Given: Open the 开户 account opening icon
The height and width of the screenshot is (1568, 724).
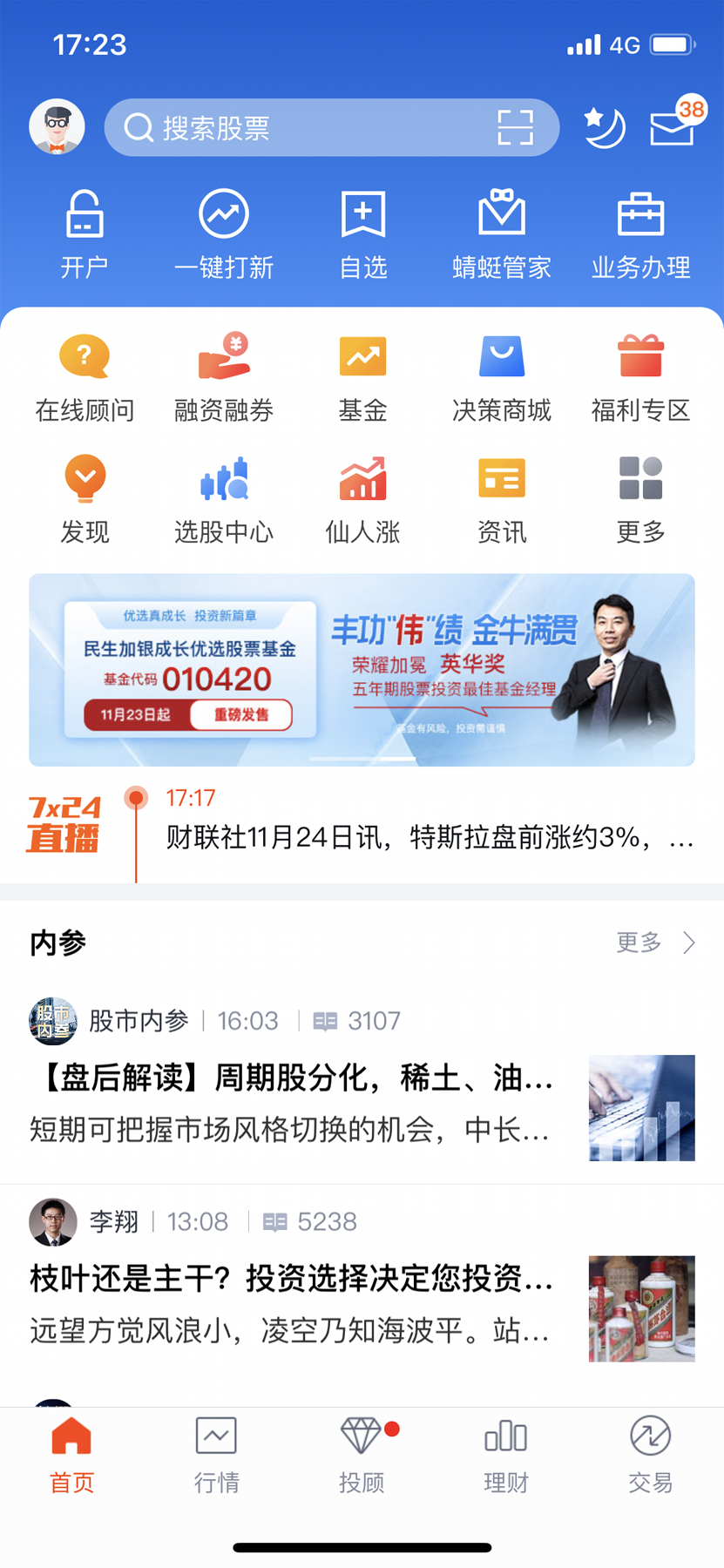Looking at the screenshot, I should (x=83, y=233).
